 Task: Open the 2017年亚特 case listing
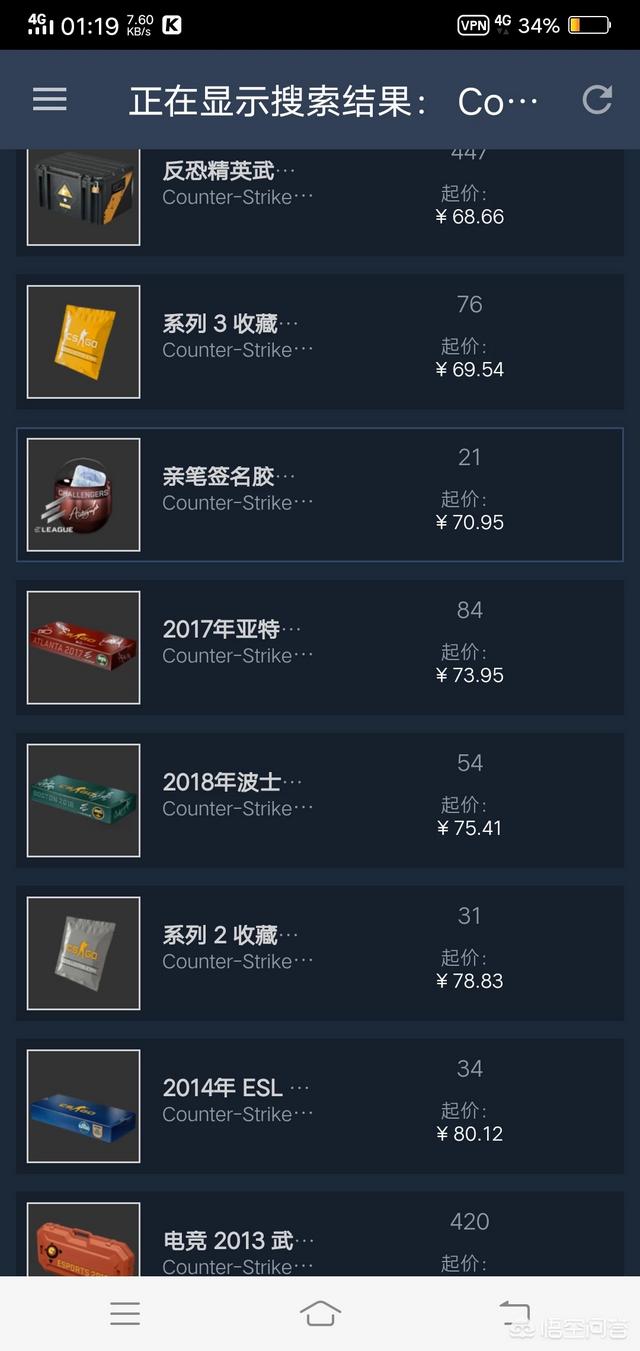pos(320,647)
